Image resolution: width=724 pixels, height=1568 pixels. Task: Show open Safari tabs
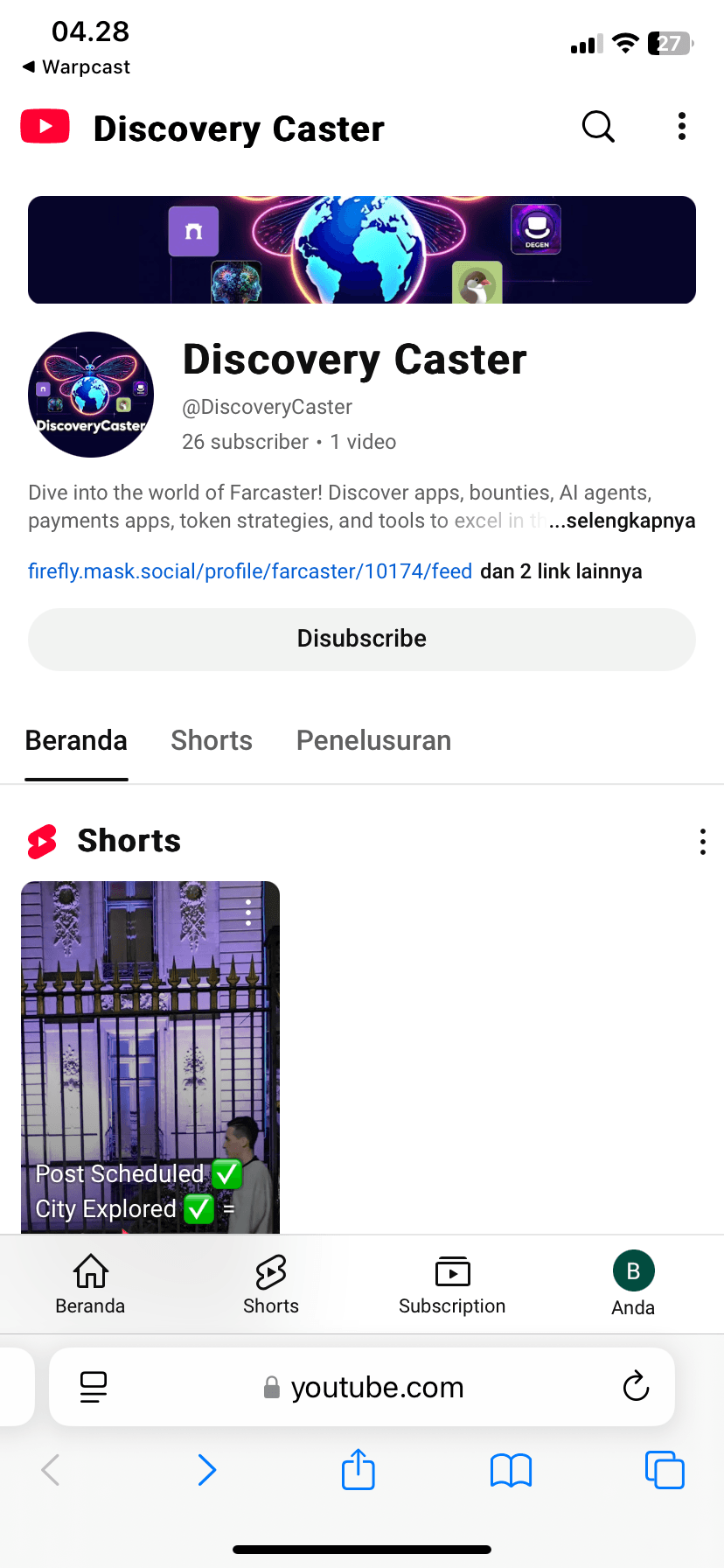click(x=665, y=1470)
